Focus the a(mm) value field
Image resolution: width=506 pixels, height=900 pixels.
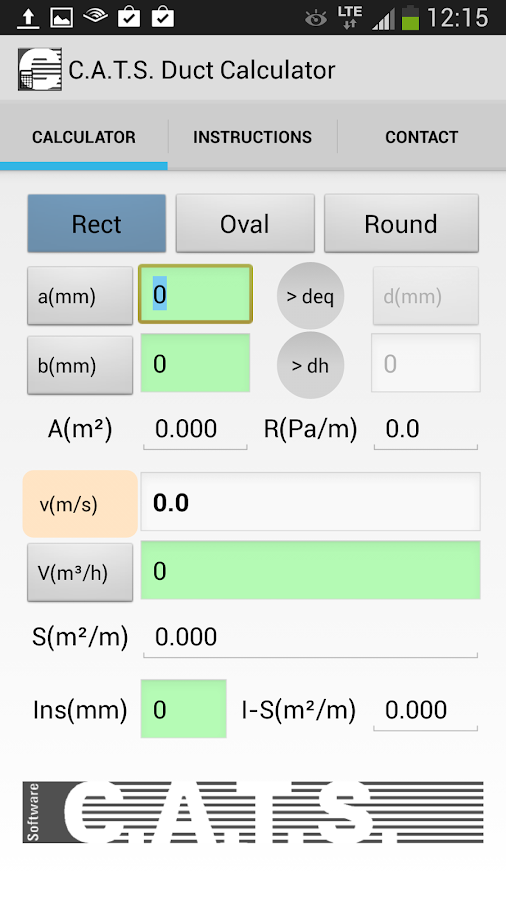[x=195, y=294]
